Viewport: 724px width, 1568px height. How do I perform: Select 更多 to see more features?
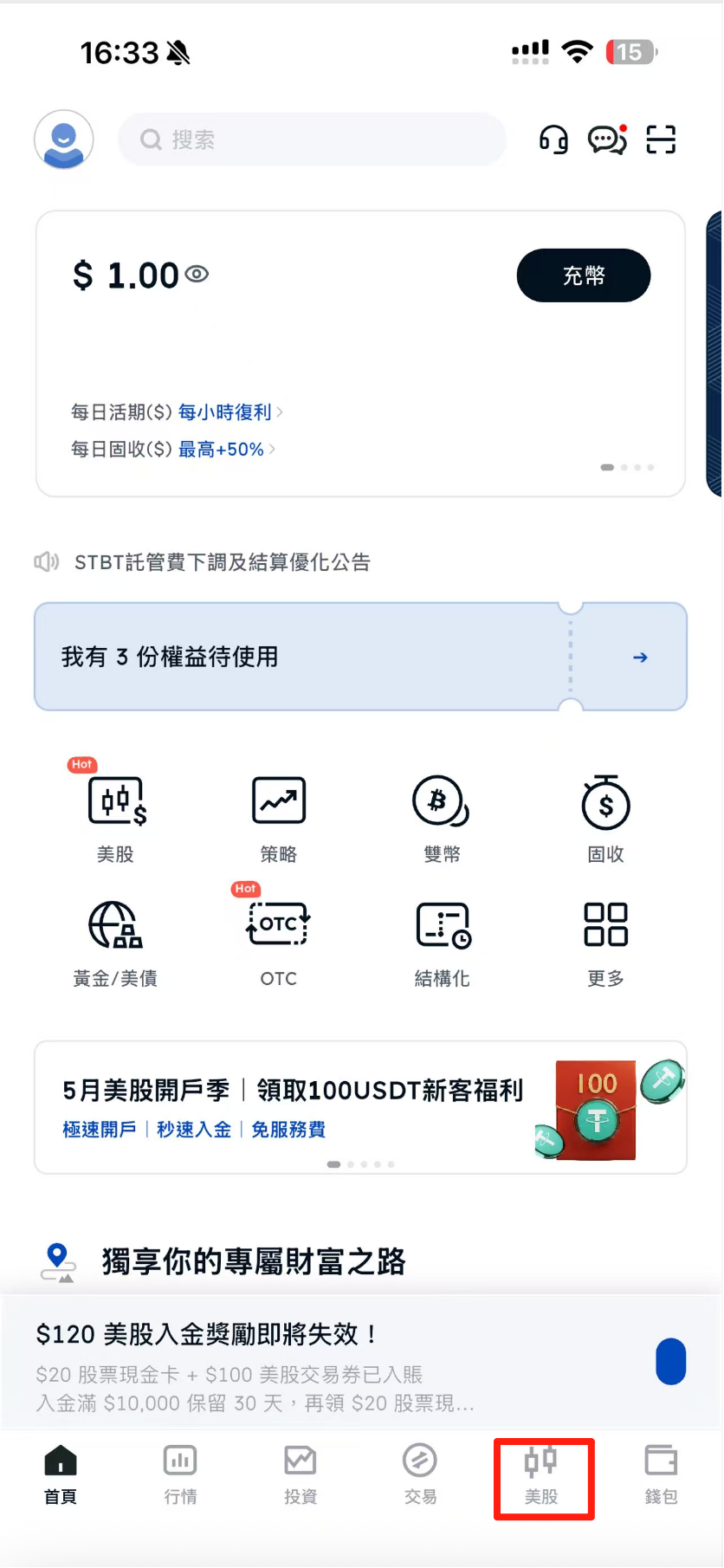coord(605,943)
